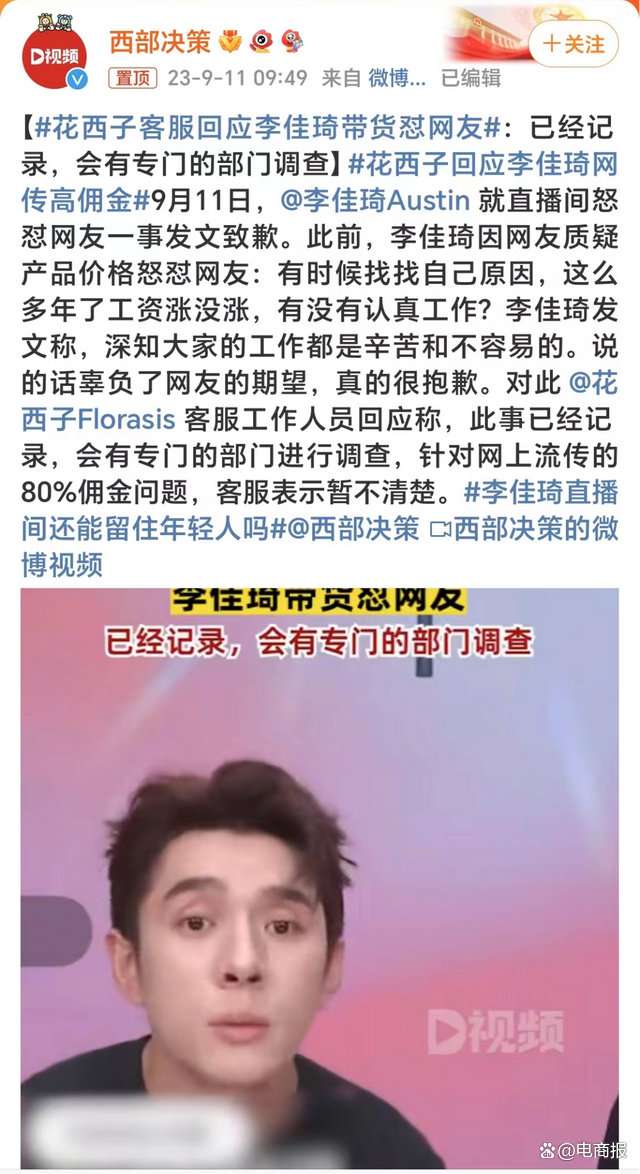
Task: Visit the @花西子Florasis mention
Action: pyautogui.click(x=98, y=418)
